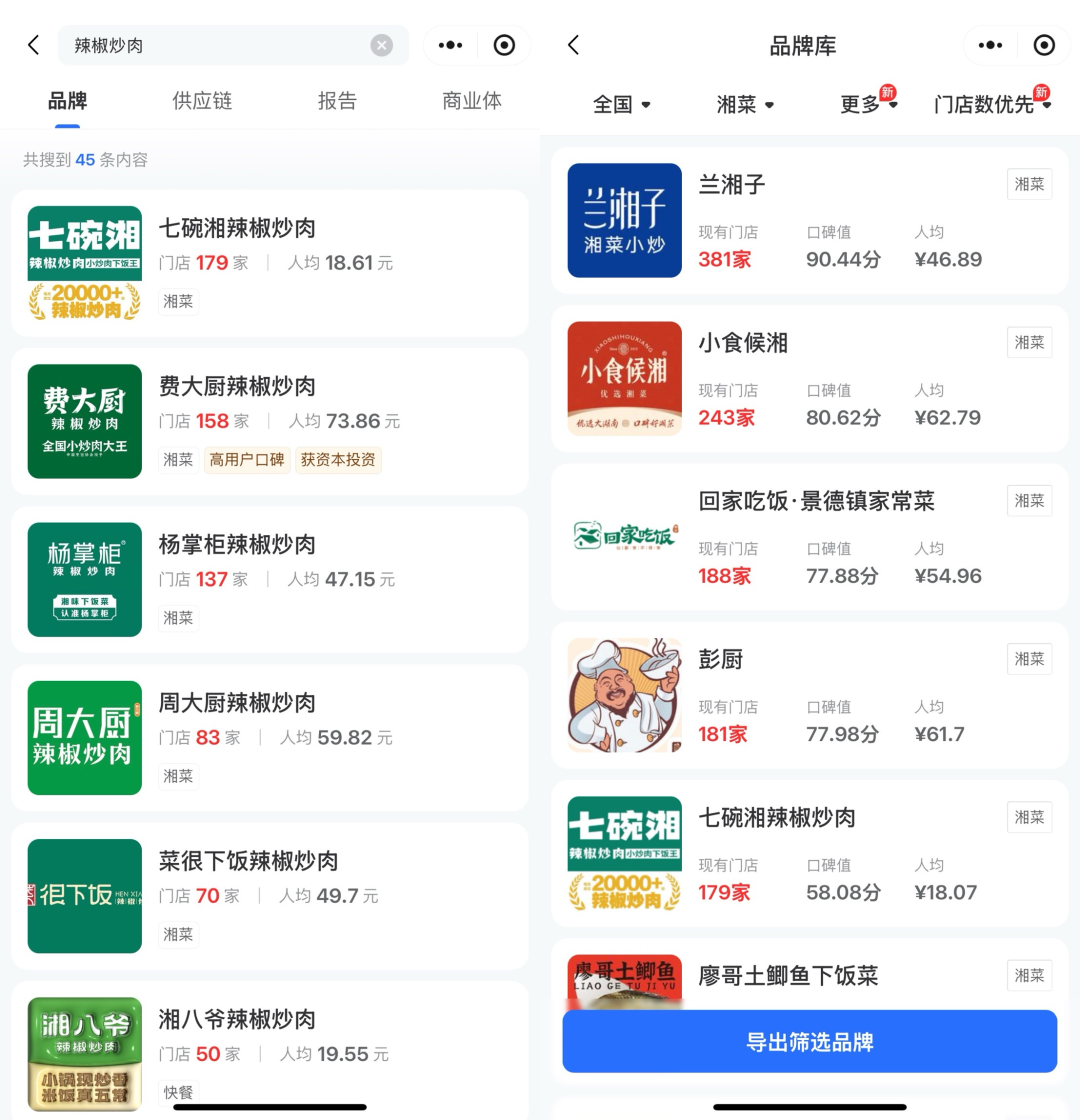Switch to the 报告 tab
Screen dimensions: 1080x1120
coord(337,101)
